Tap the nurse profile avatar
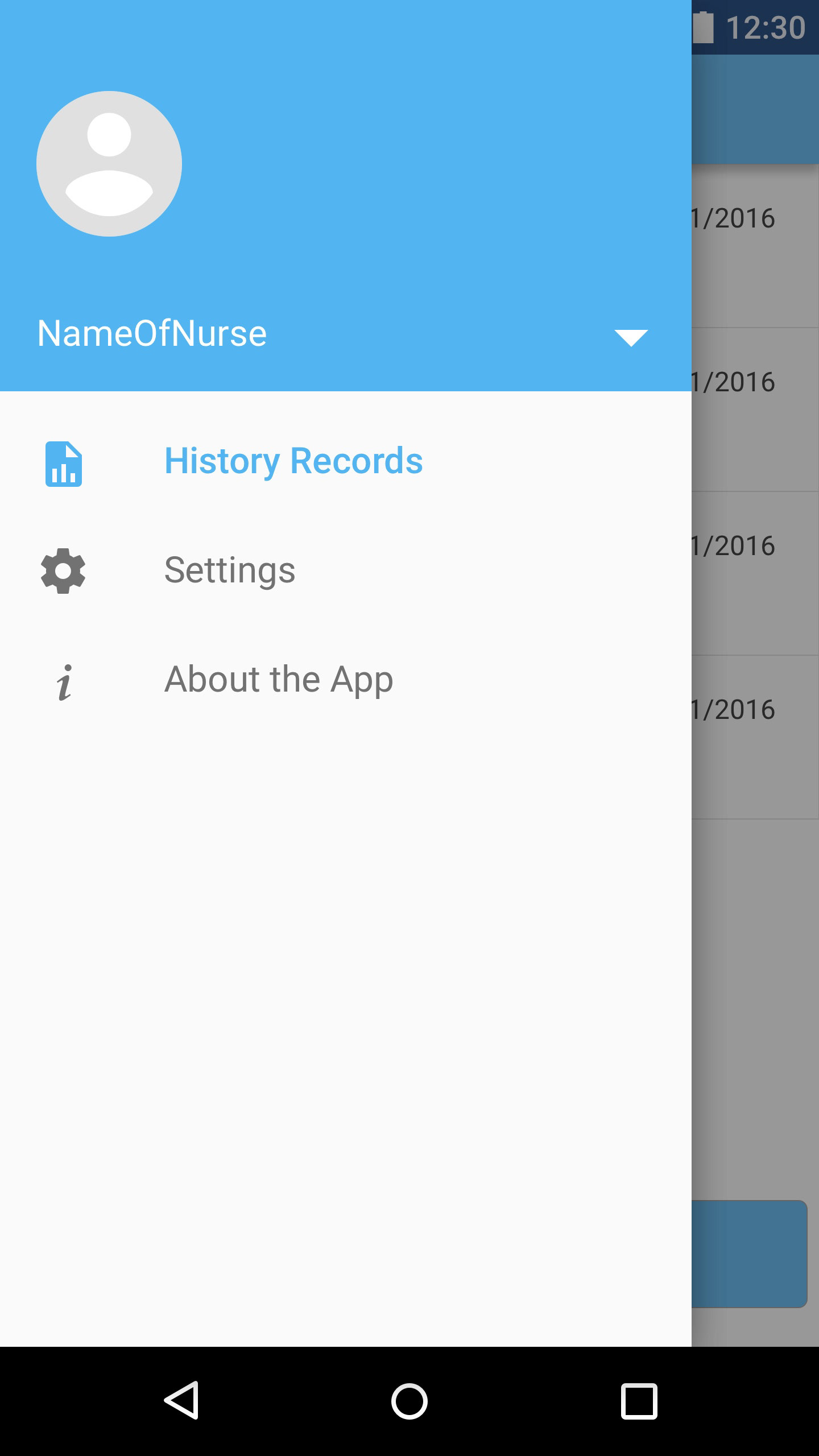The width and height of the screenshot is (819, 1456). point(109,164)
